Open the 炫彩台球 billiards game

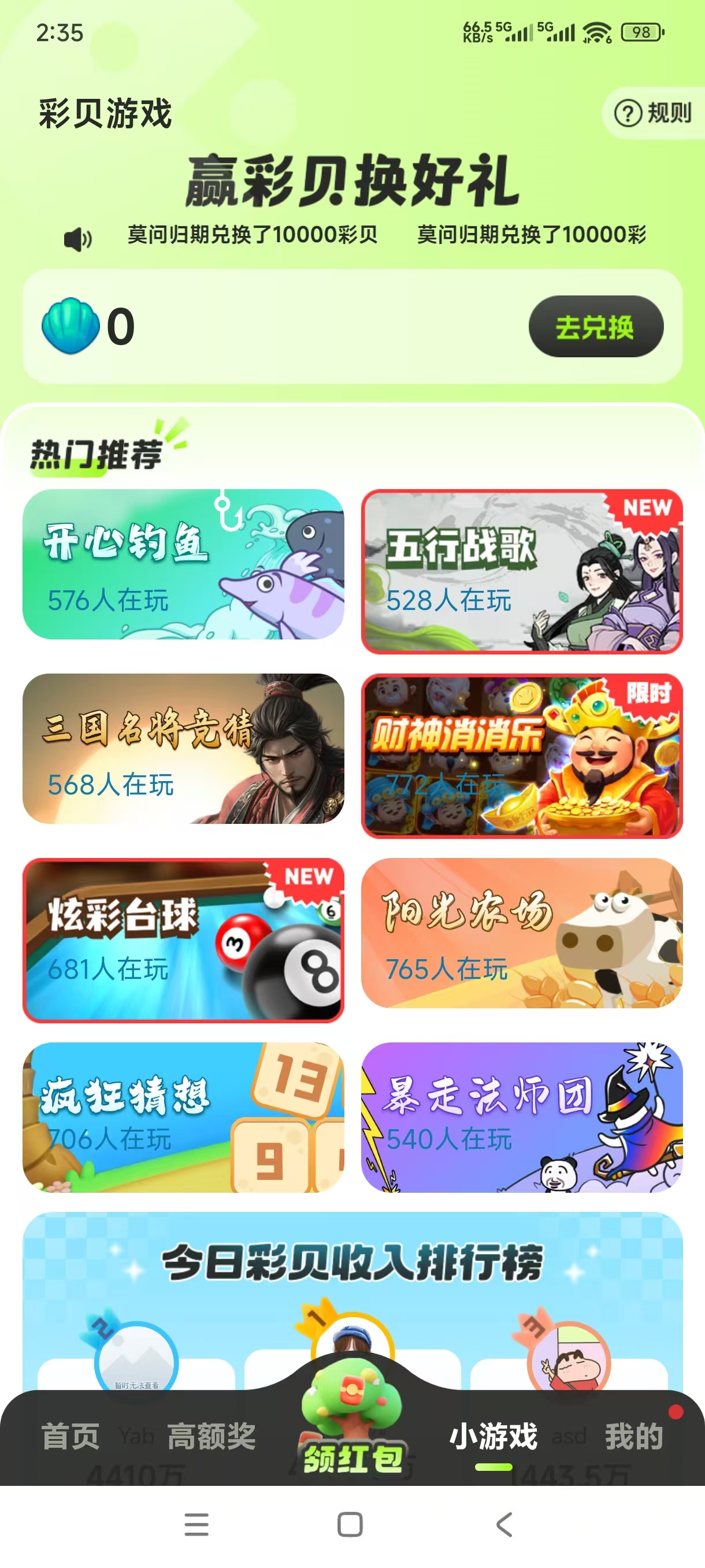(x=183, y=937)
